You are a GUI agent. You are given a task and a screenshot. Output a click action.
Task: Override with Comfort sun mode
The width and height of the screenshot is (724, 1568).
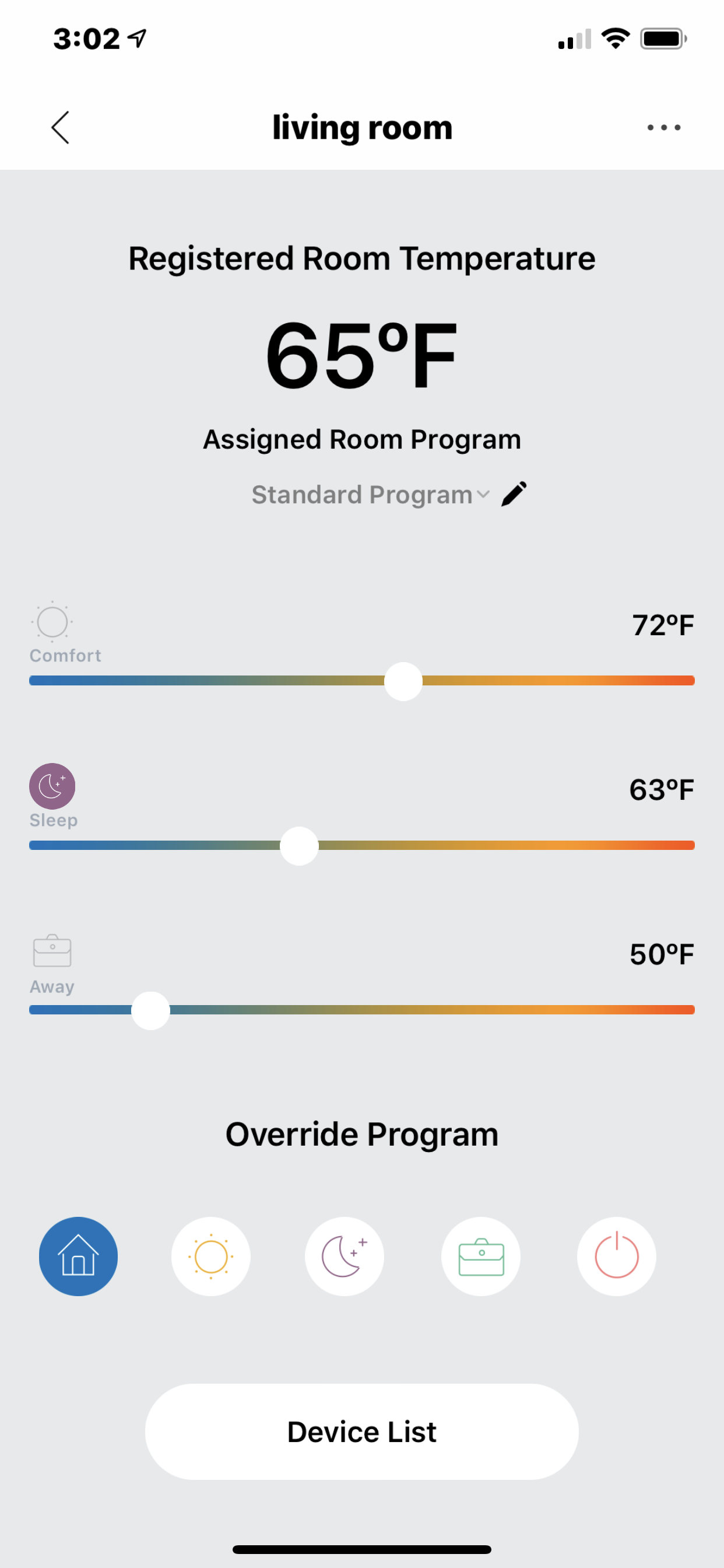click(210, 1256)
